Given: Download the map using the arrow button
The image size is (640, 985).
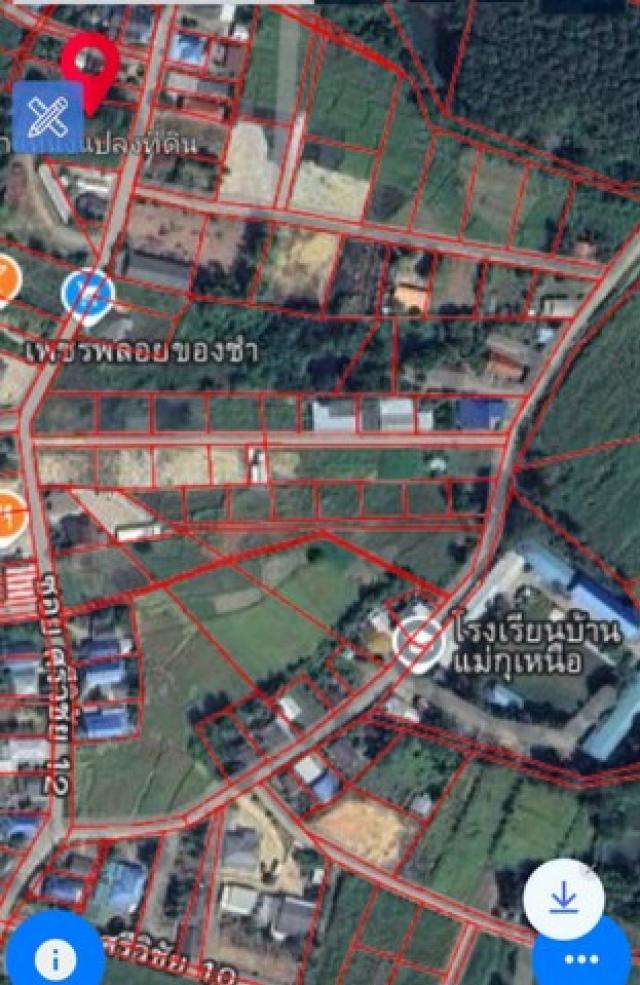Looking at the screenshot, I should click(563, 898).
